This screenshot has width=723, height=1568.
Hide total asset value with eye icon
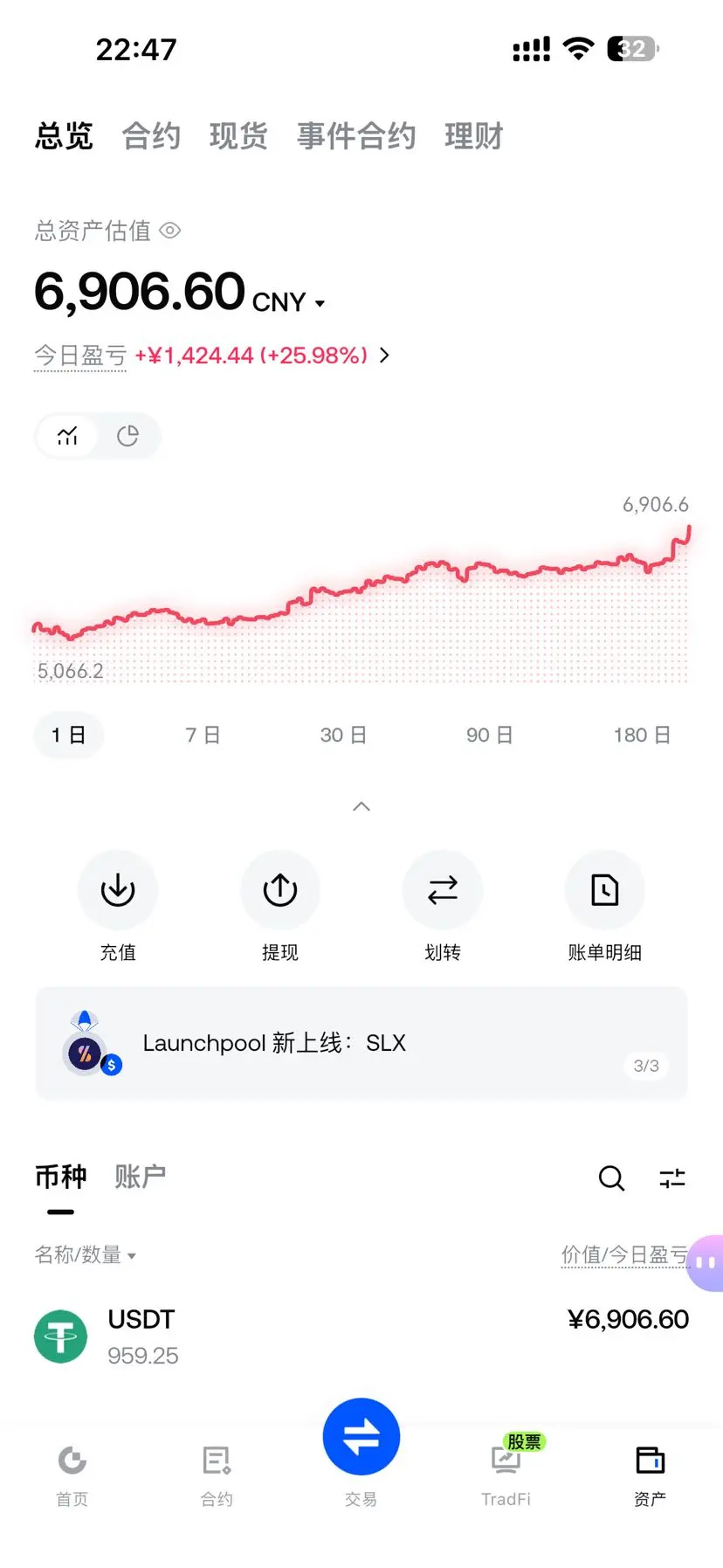170,231
